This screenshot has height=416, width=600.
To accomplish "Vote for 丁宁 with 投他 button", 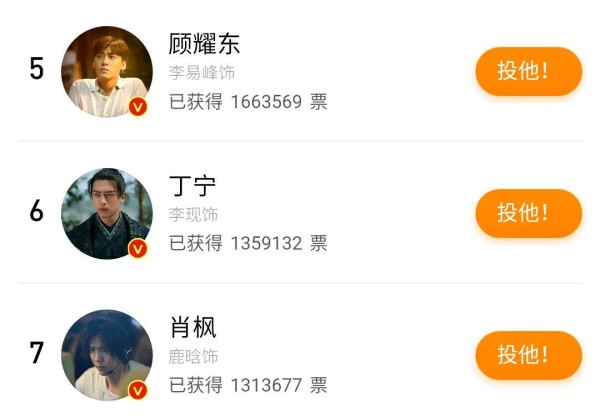I will [x=528, y=213].
